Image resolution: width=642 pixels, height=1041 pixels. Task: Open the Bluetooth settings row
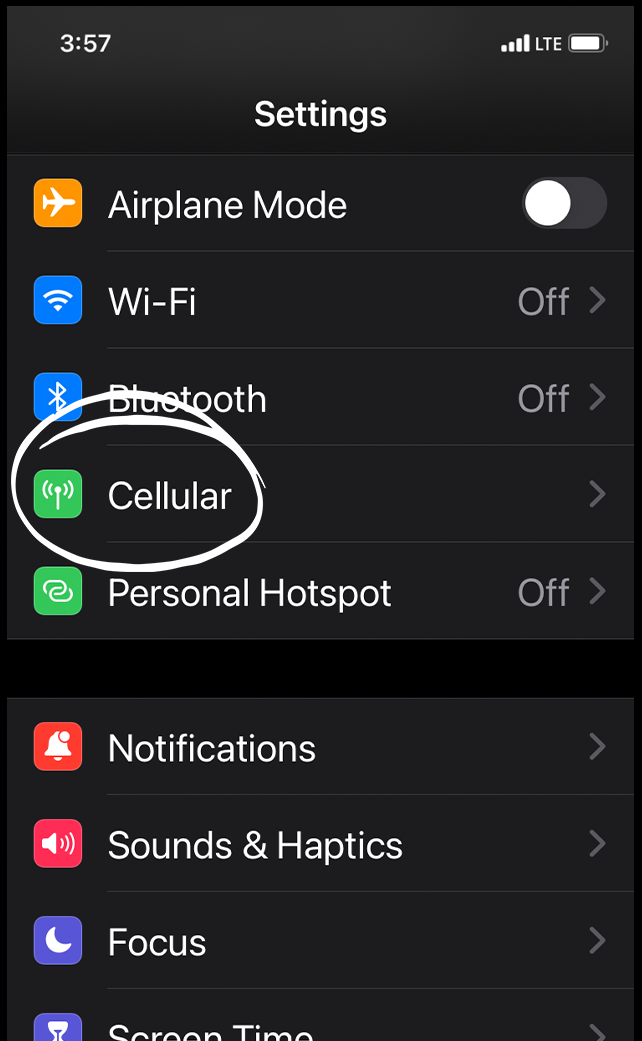[321, 397]
